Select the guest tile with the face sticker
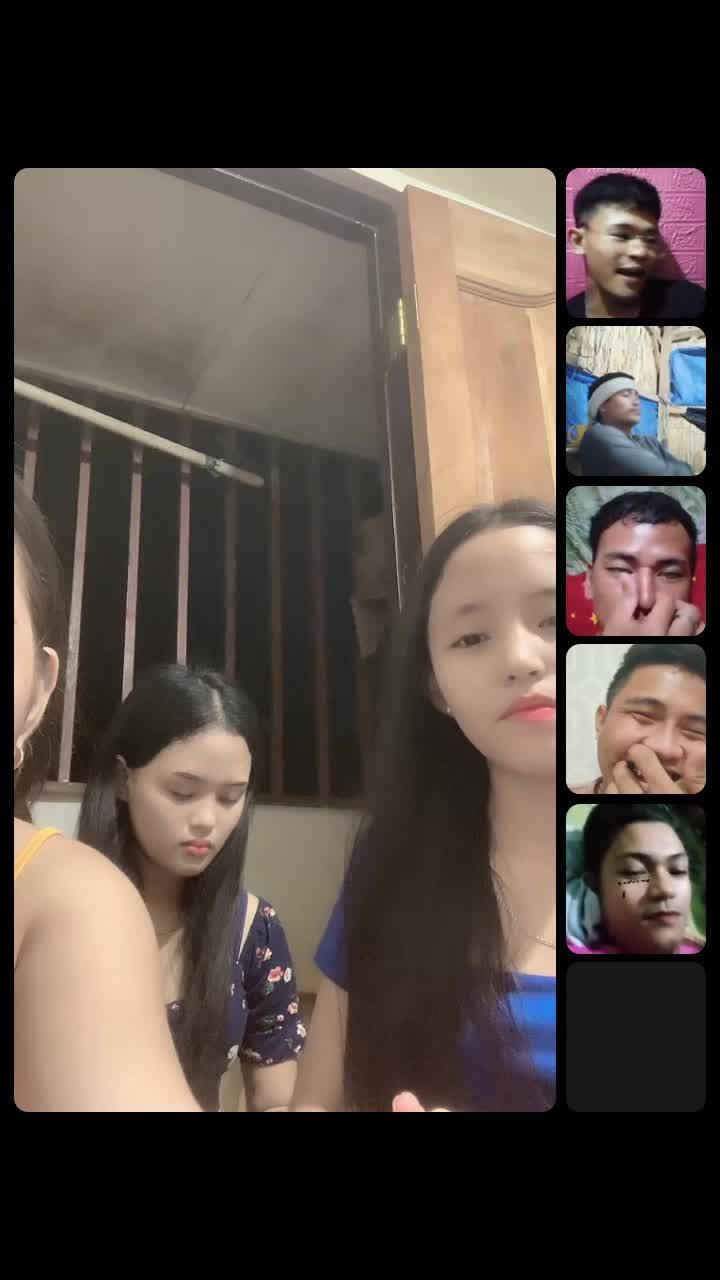The height and width of the screenshot is (1280, 720). click(x=636, y=879)
